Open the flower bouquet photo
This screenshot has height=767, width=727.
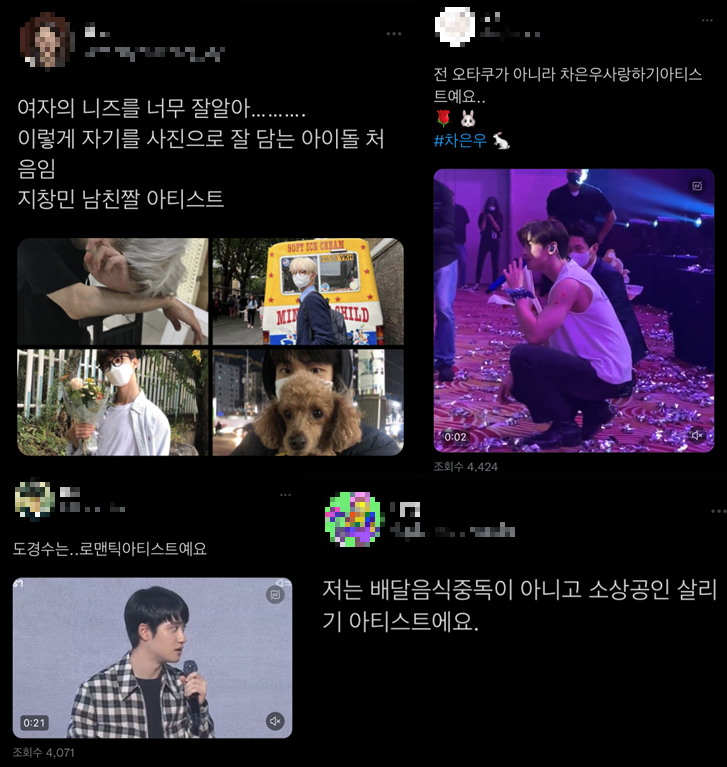click(x=112, y=401)
